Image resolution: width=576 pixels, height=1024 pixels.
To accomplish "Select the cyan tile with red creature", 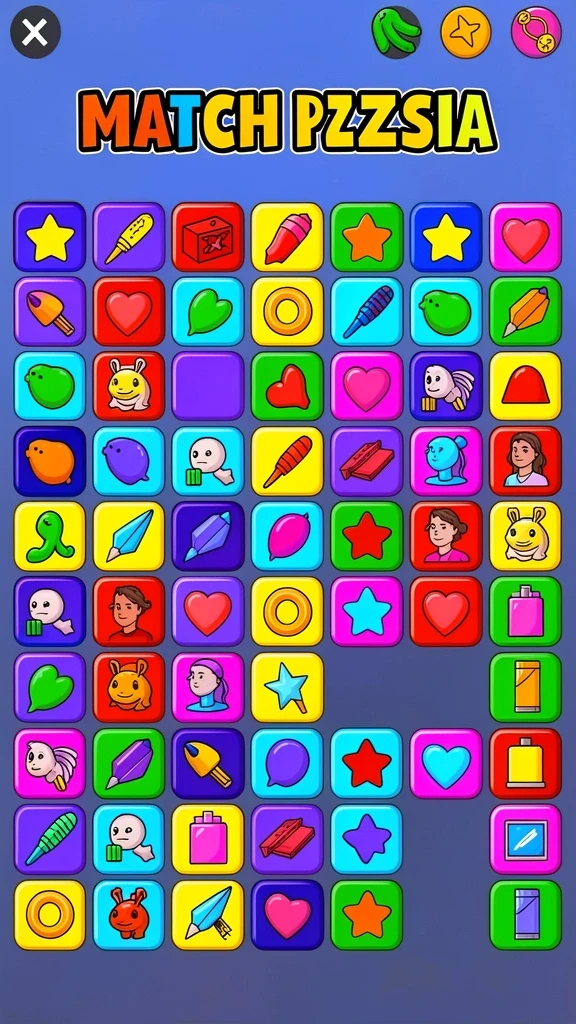I will click(x=129, y=915).
